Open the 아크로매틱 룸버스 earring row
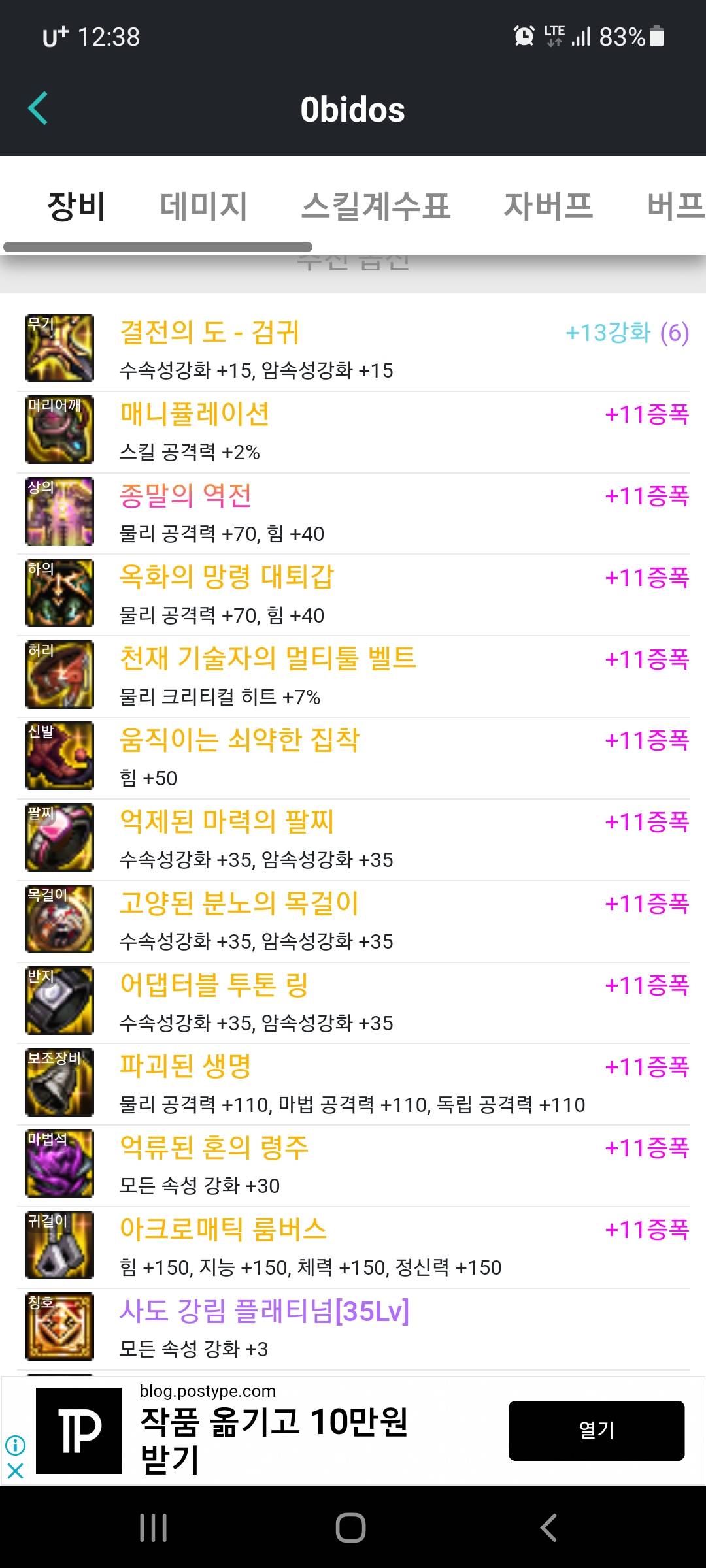The width and height of the screenshot is (706, 1568). pos(353,1247)
